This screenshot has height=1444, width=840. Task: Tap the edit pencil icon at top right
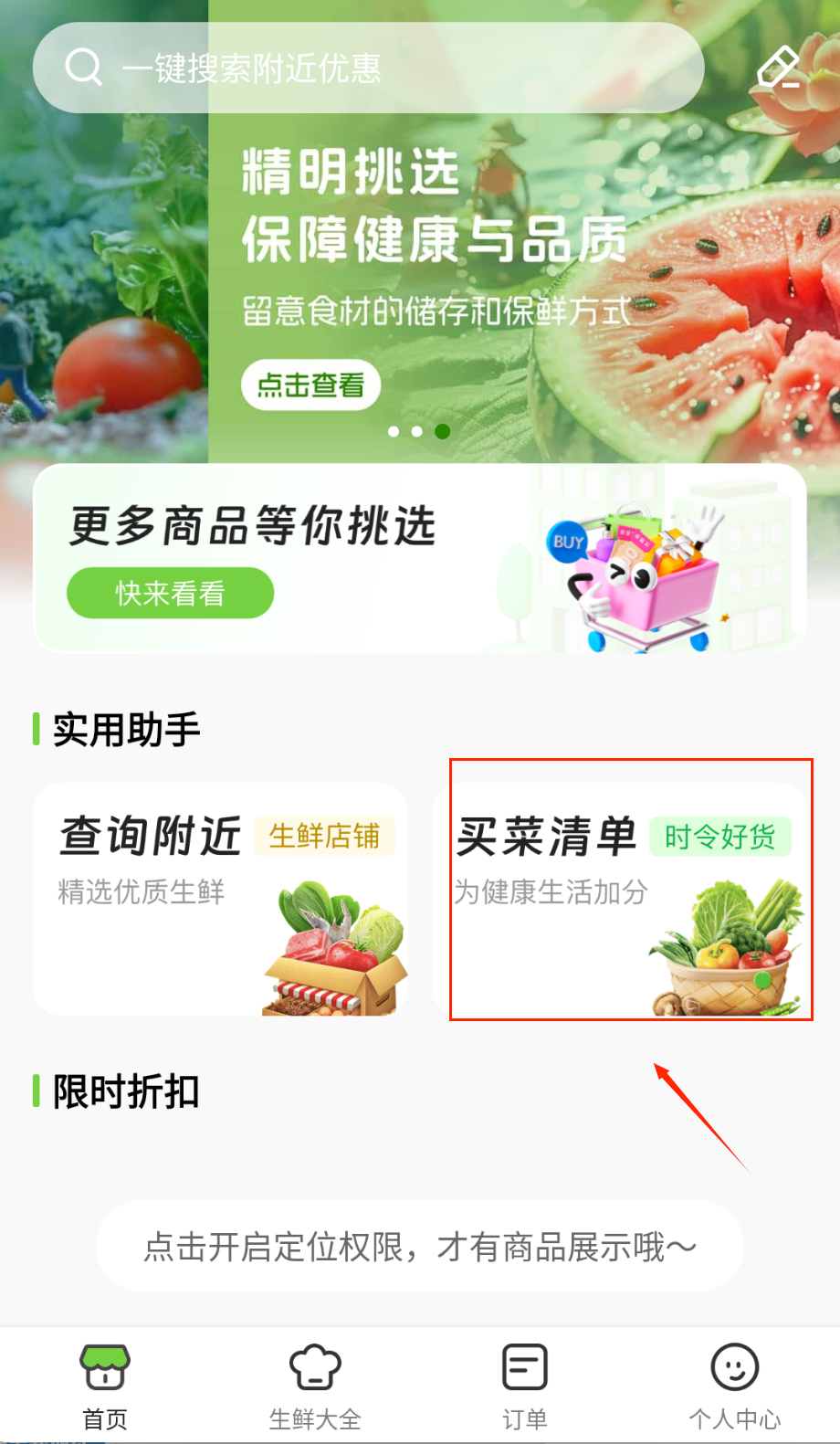(779, 68)
